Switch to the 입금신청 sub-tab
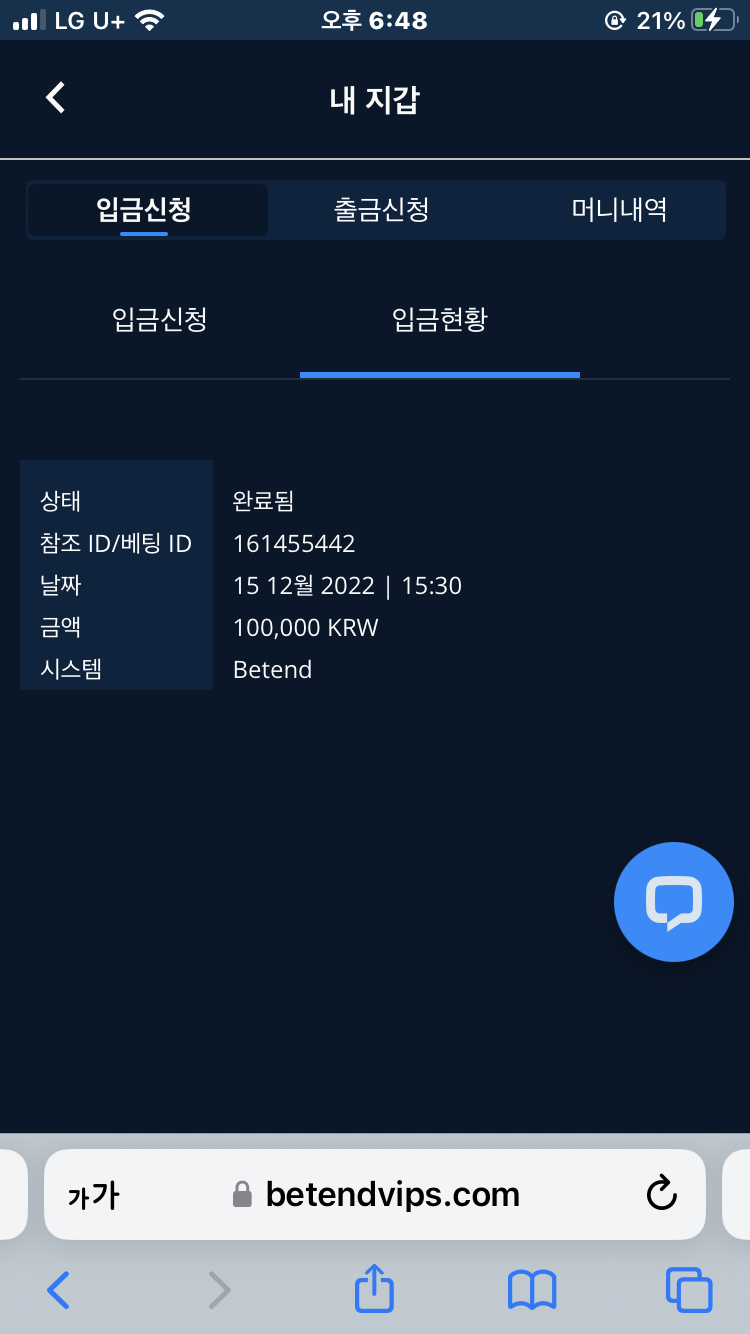The height and width of the screenshot is (1334, 750). coord(160,320)
